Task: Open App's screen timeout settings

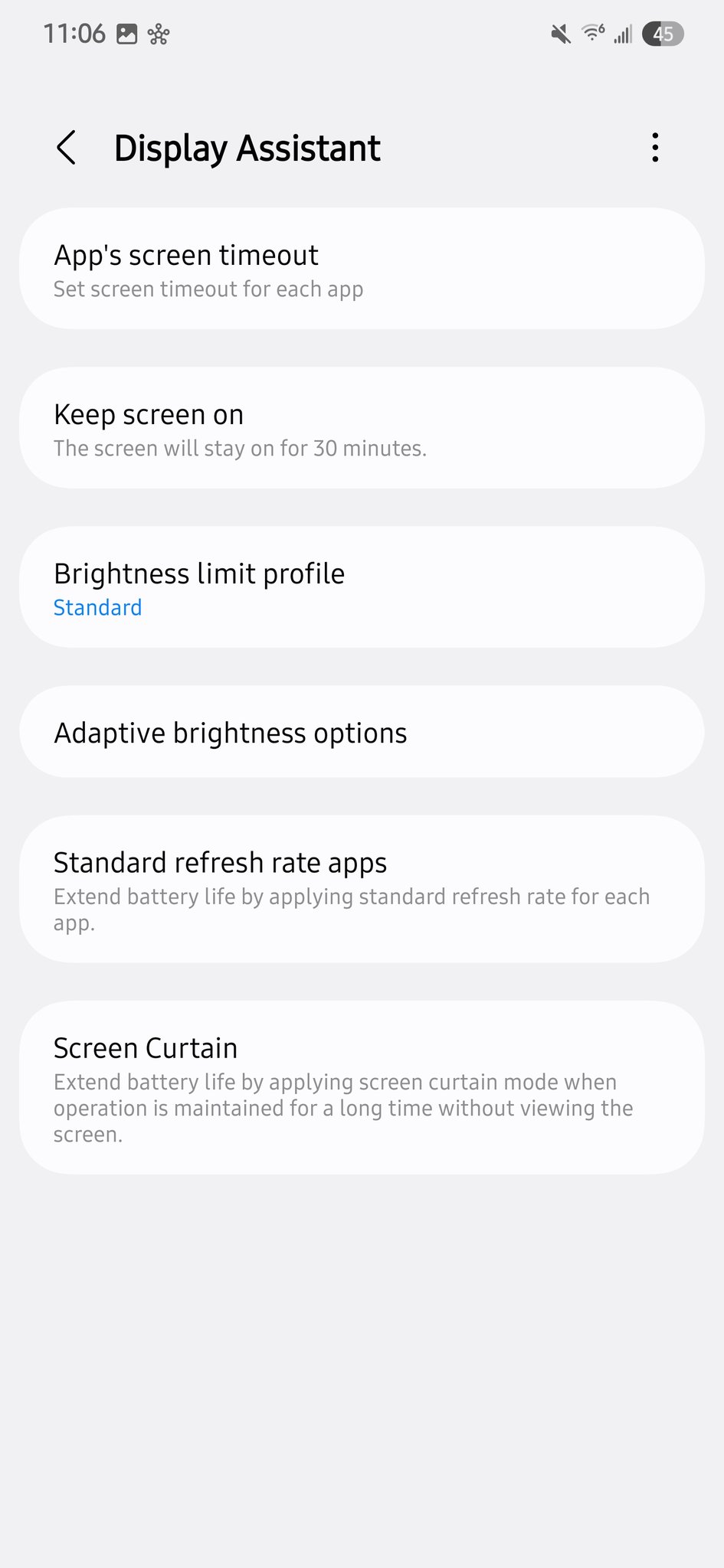Action: click(x=362, y=269)
